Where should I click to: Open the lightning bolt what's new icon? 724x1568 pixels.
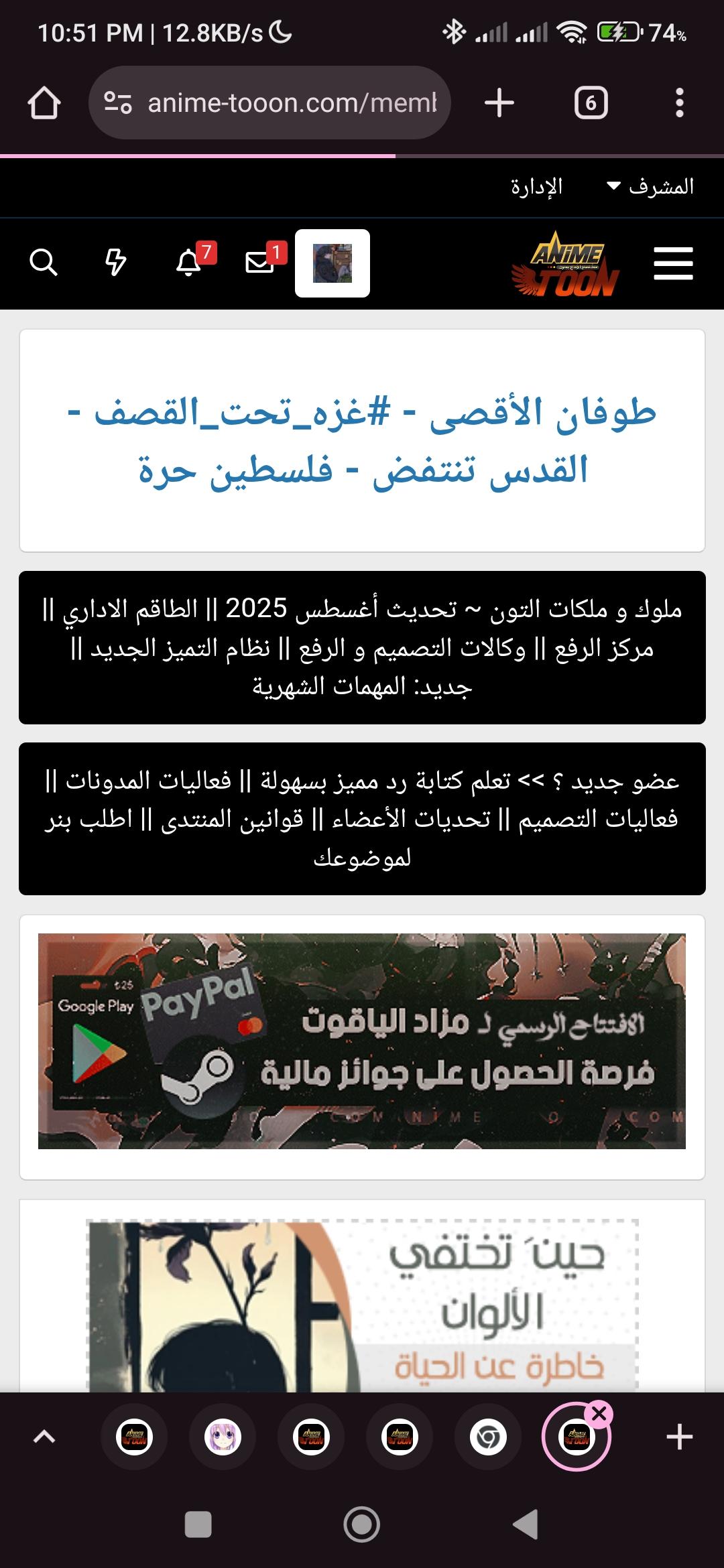click(116, 262)
